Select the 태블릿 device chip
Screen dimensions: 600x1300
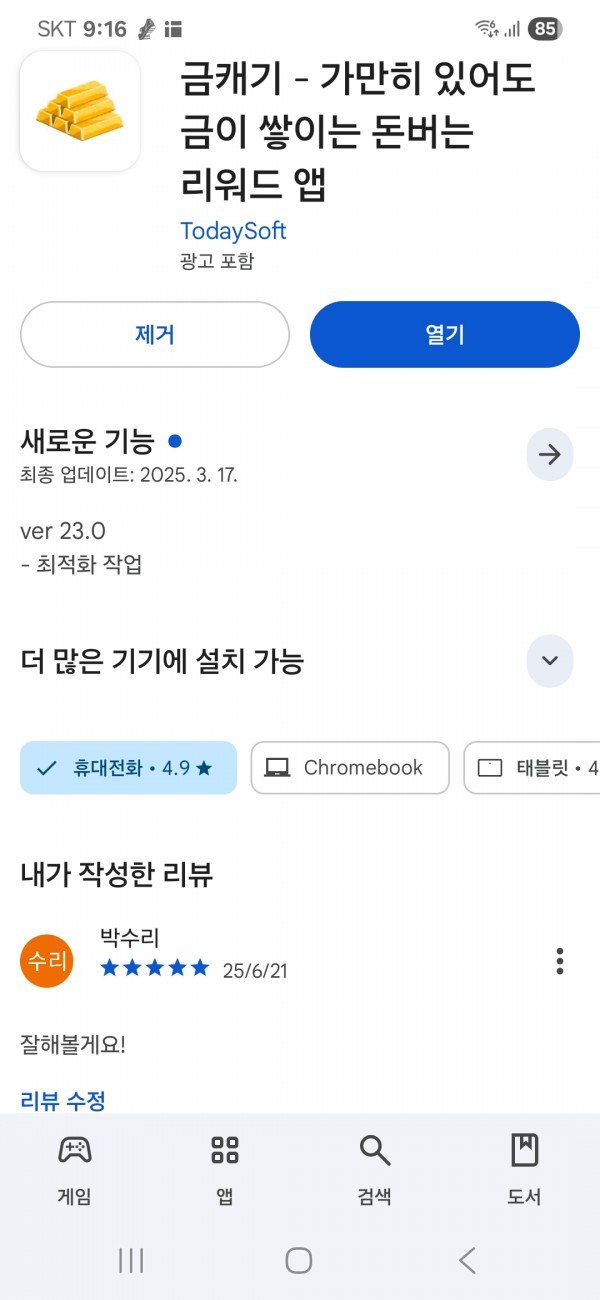pyautogui.click(x=532, y=768)
